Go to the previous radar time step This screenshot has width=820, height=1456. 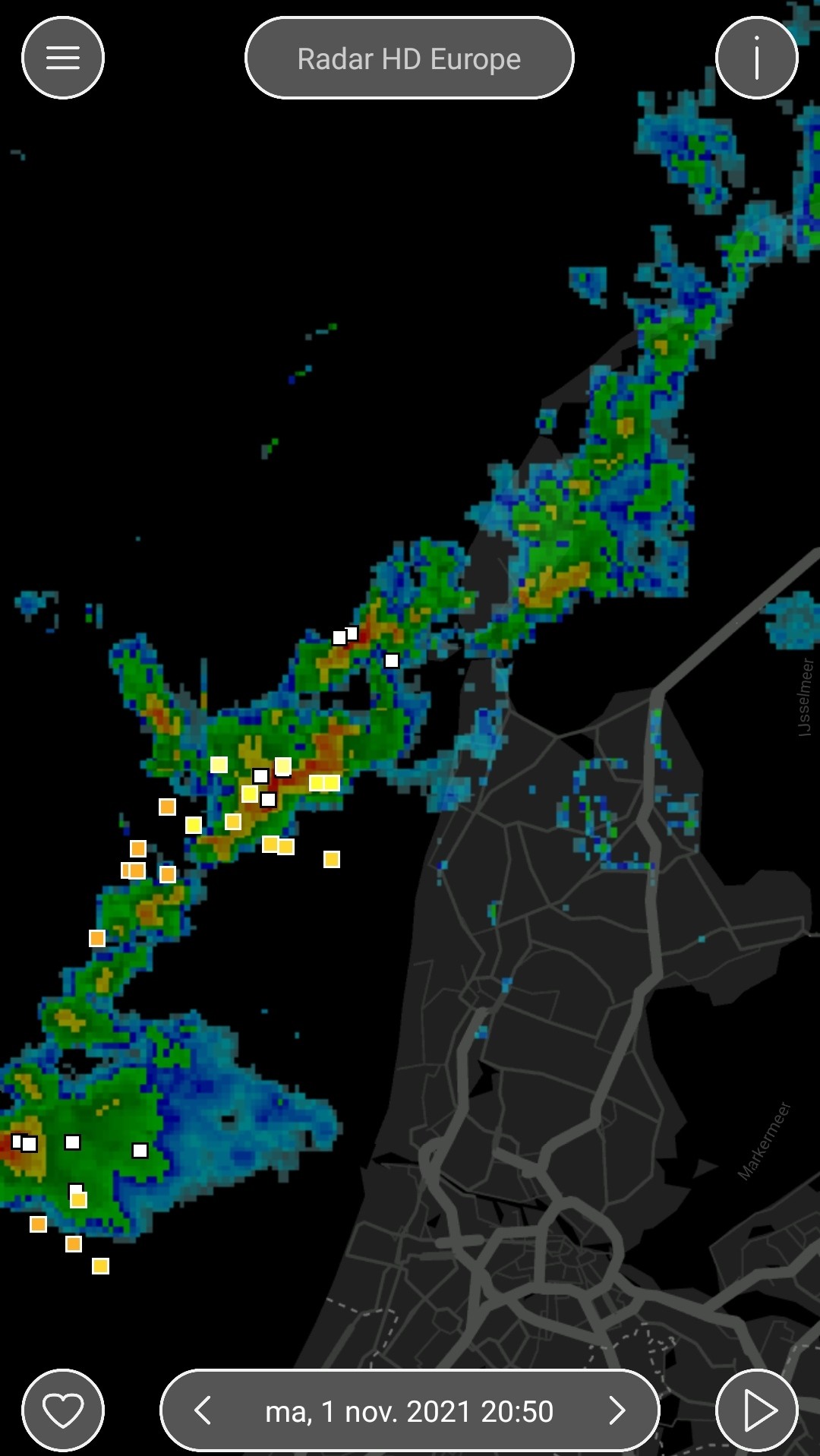(203, 1410)
